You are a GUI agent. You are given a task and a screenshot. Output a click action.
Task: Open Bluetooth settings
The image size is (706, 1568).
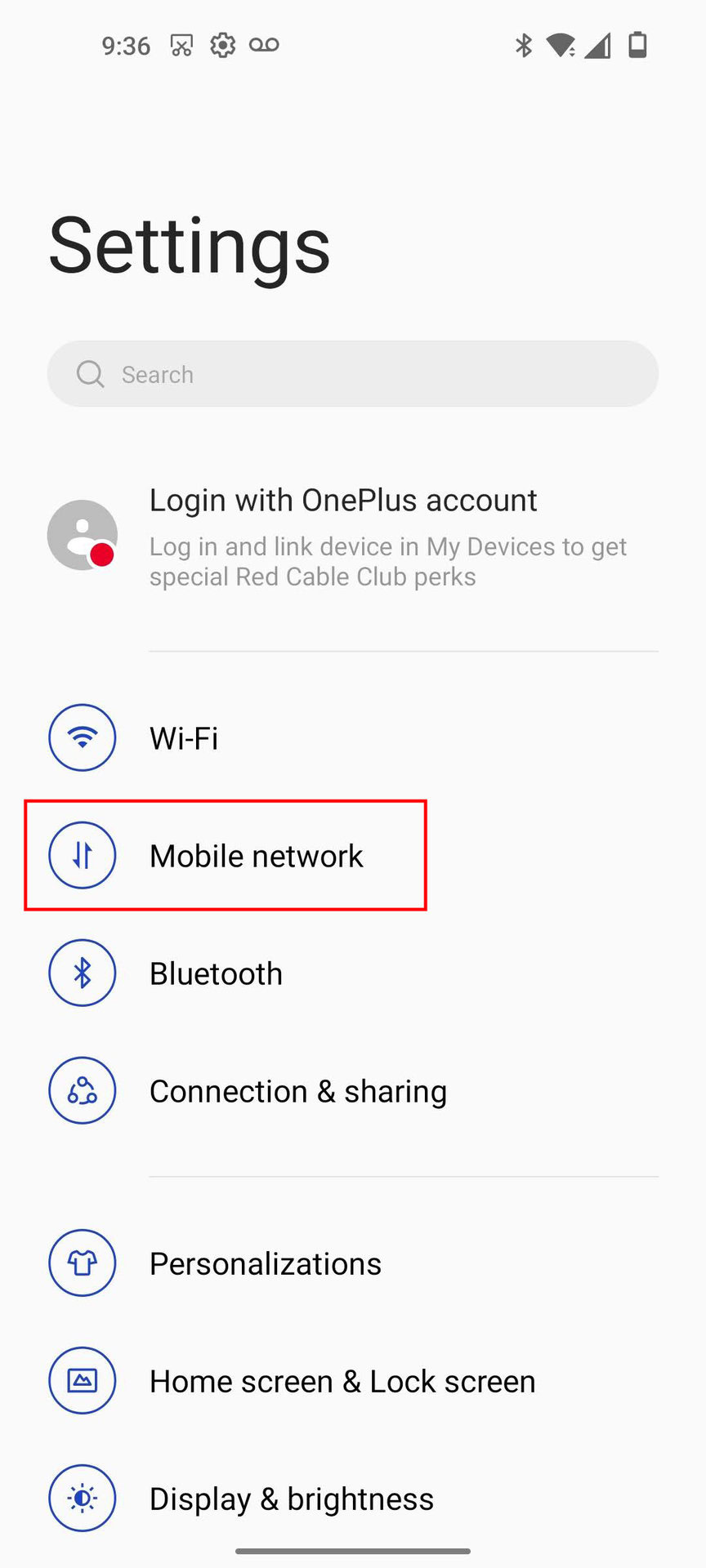coord(216,973)
